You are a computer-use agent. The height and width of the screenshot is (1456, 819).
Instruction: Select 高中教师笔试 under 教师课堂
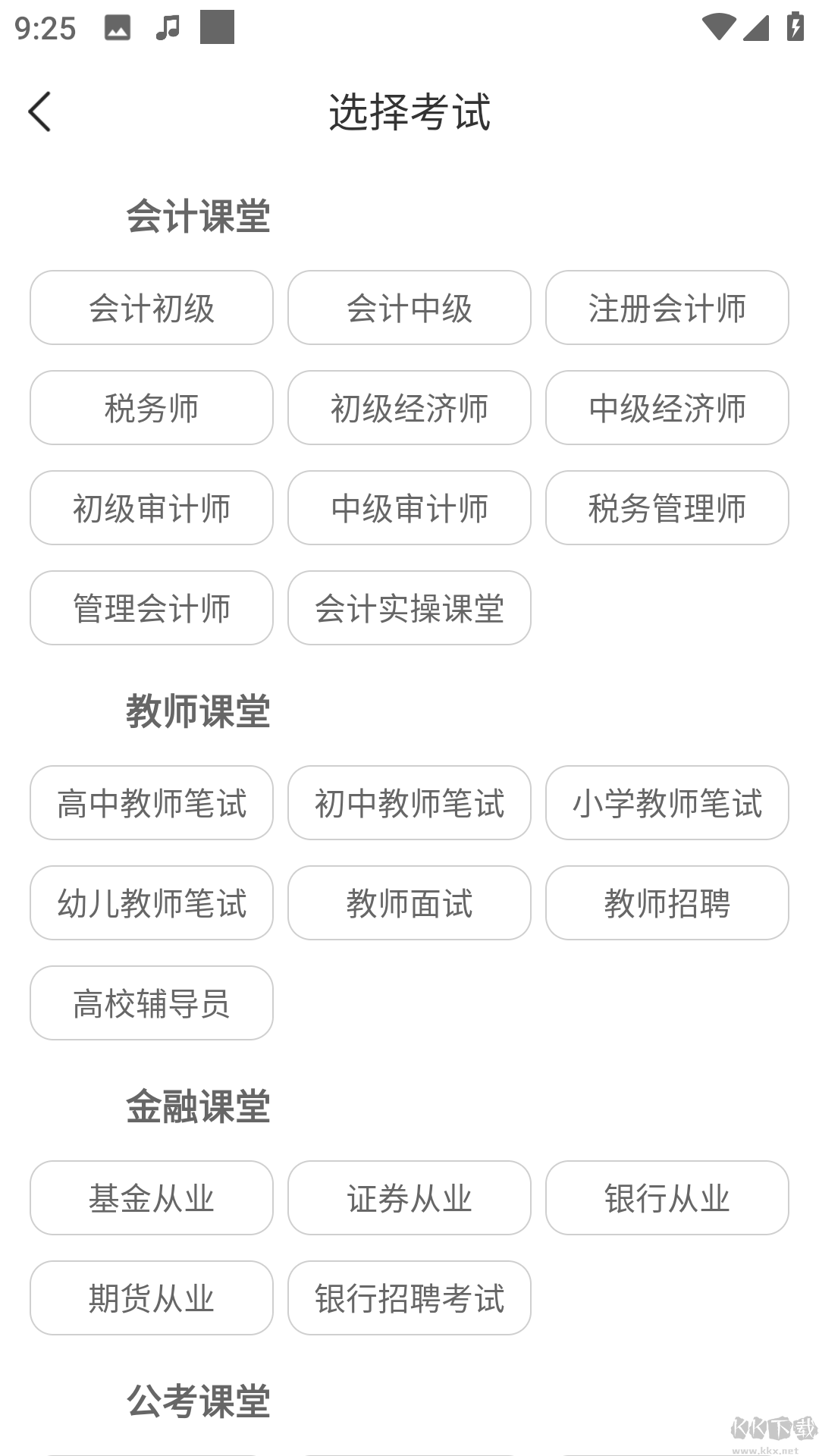click(x=151, y=803)
